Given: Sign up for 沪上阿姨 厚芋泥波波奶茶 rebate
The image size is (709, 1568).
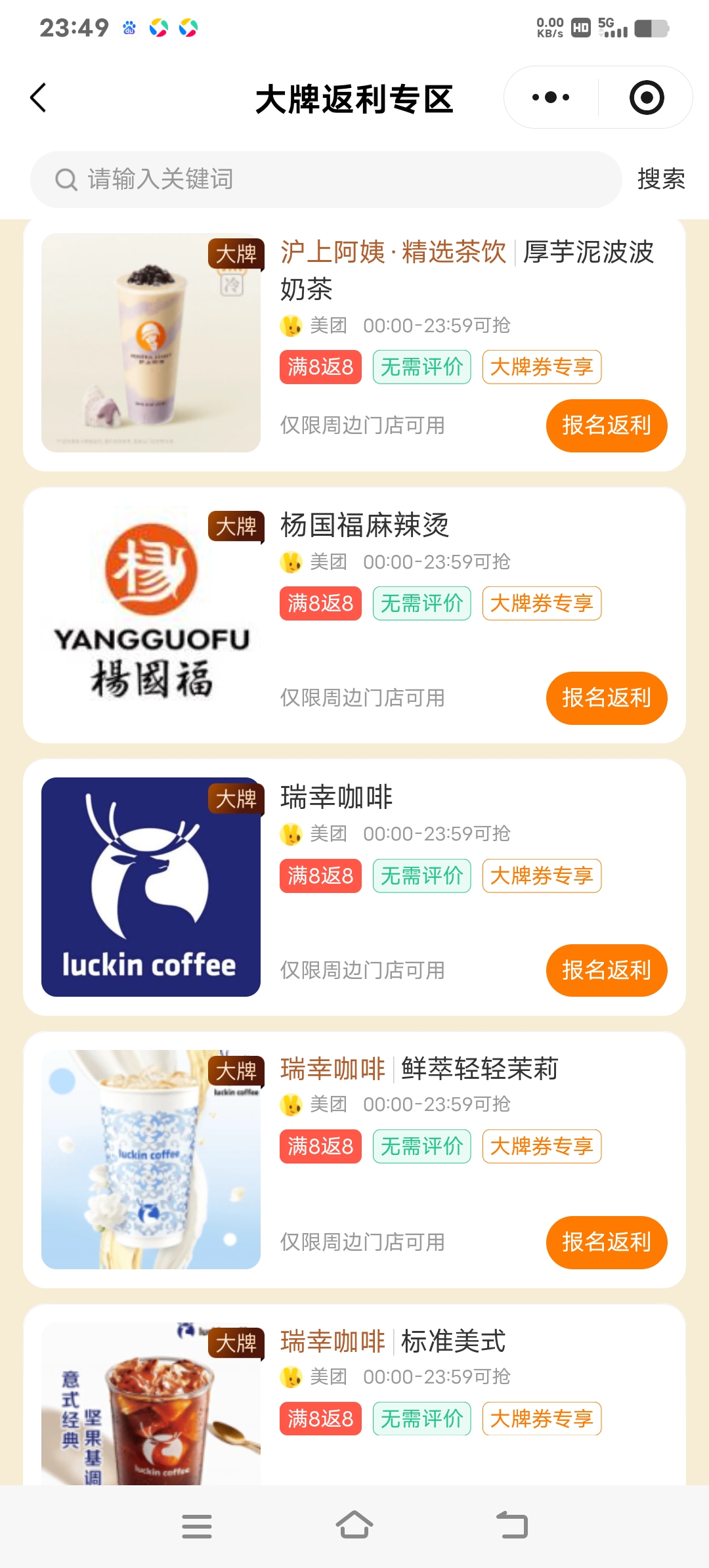Looking at the screenshot, I should coord(606,425).
